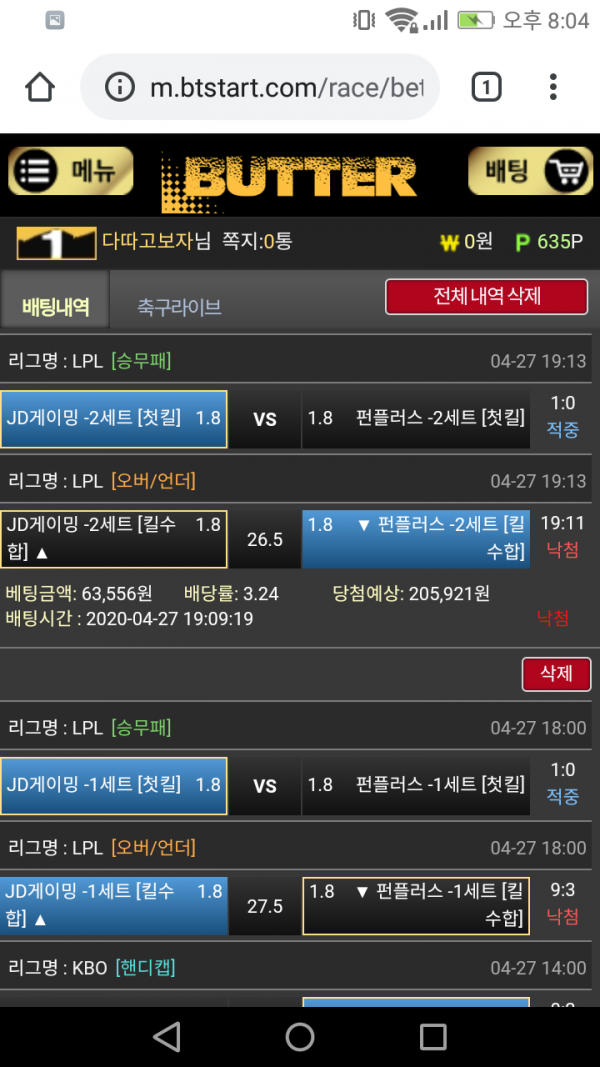Go to browser home page
600x1067 pixels.
click(40, 87)
